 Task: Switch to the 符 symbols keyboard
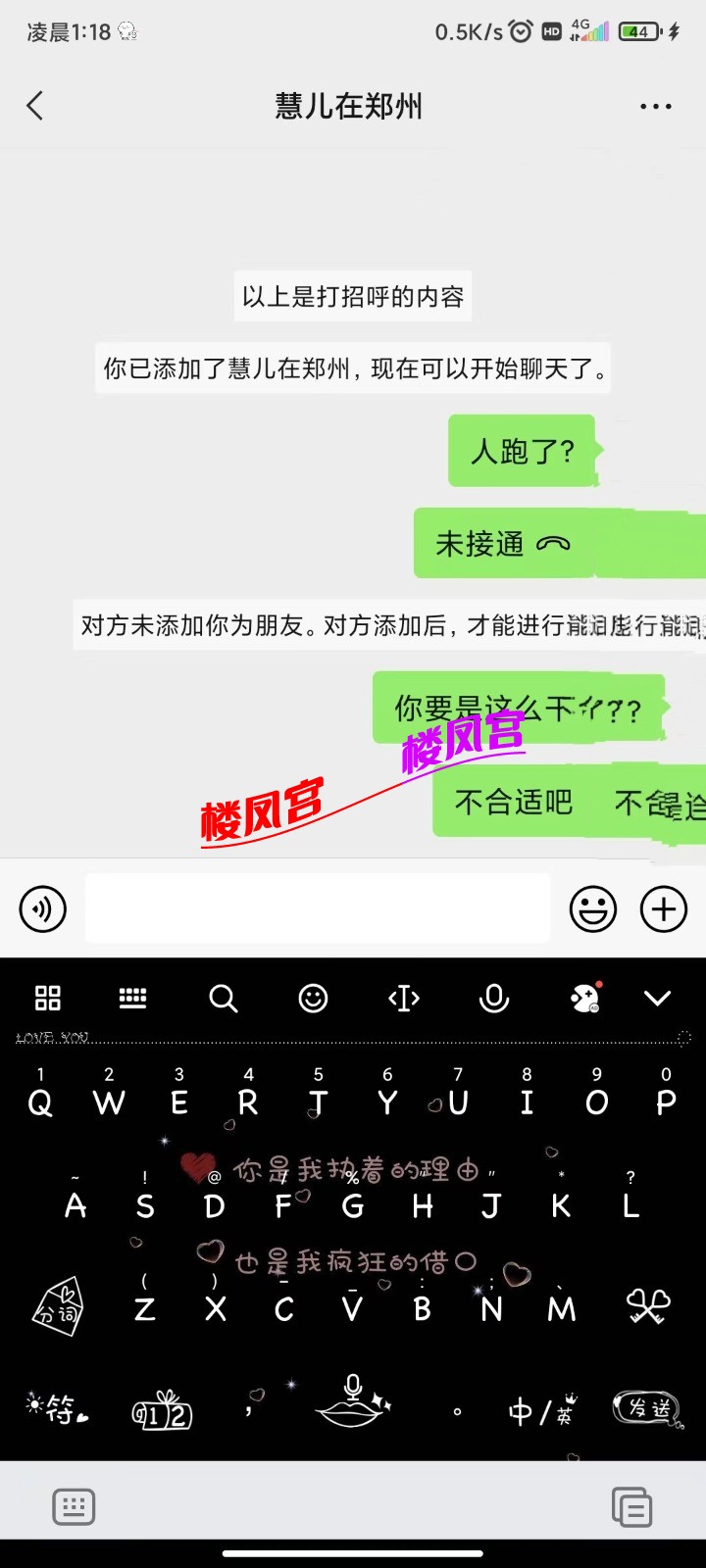(57, 1409)
